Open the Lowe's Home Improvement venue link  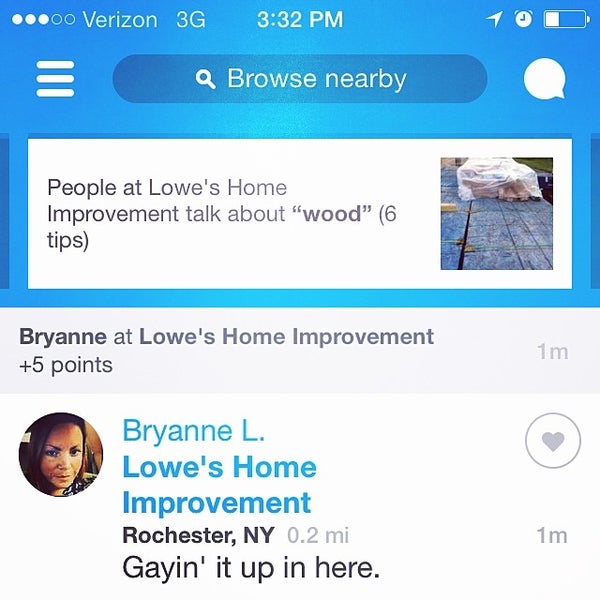tap(219, 484)
